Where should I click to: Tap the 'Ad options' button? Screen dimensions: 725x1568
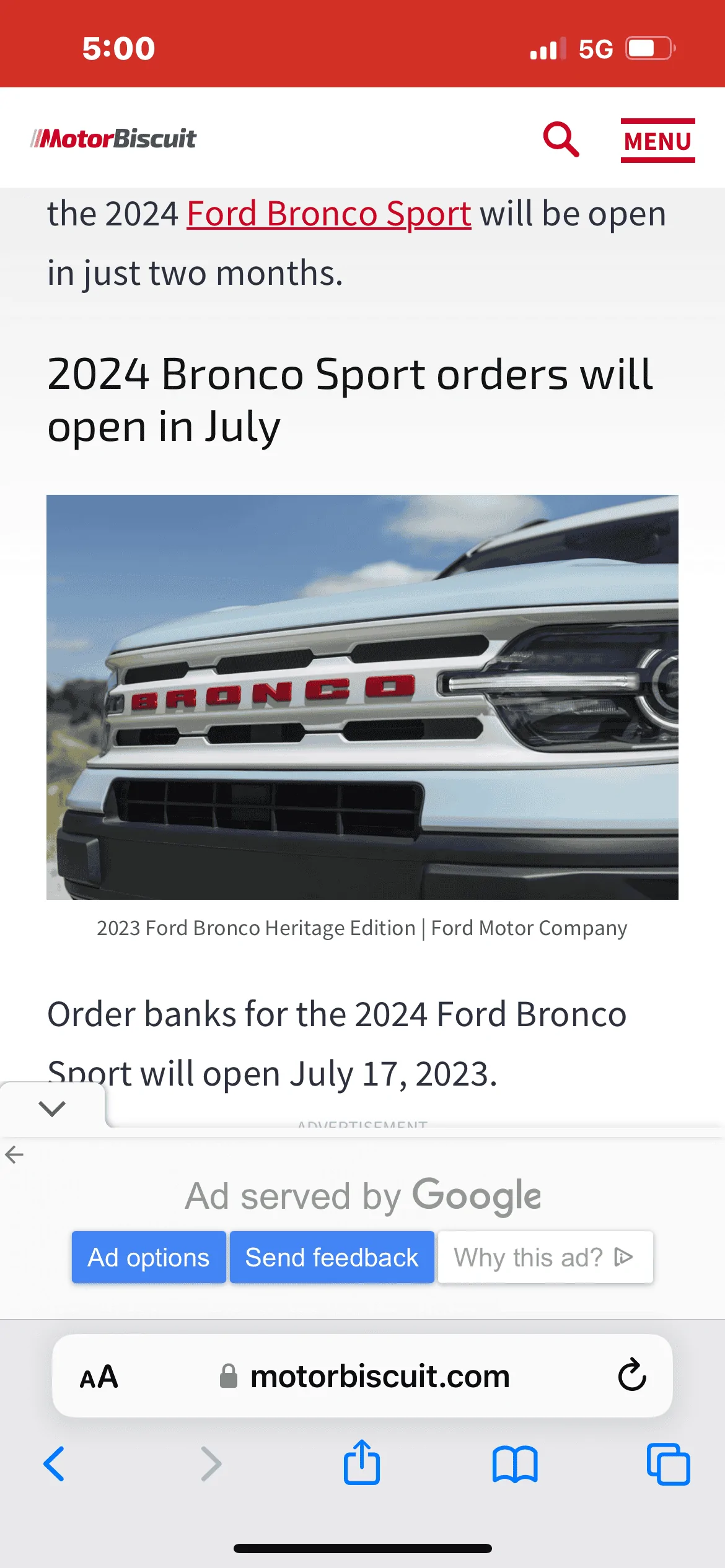(x=149, y=1257)
